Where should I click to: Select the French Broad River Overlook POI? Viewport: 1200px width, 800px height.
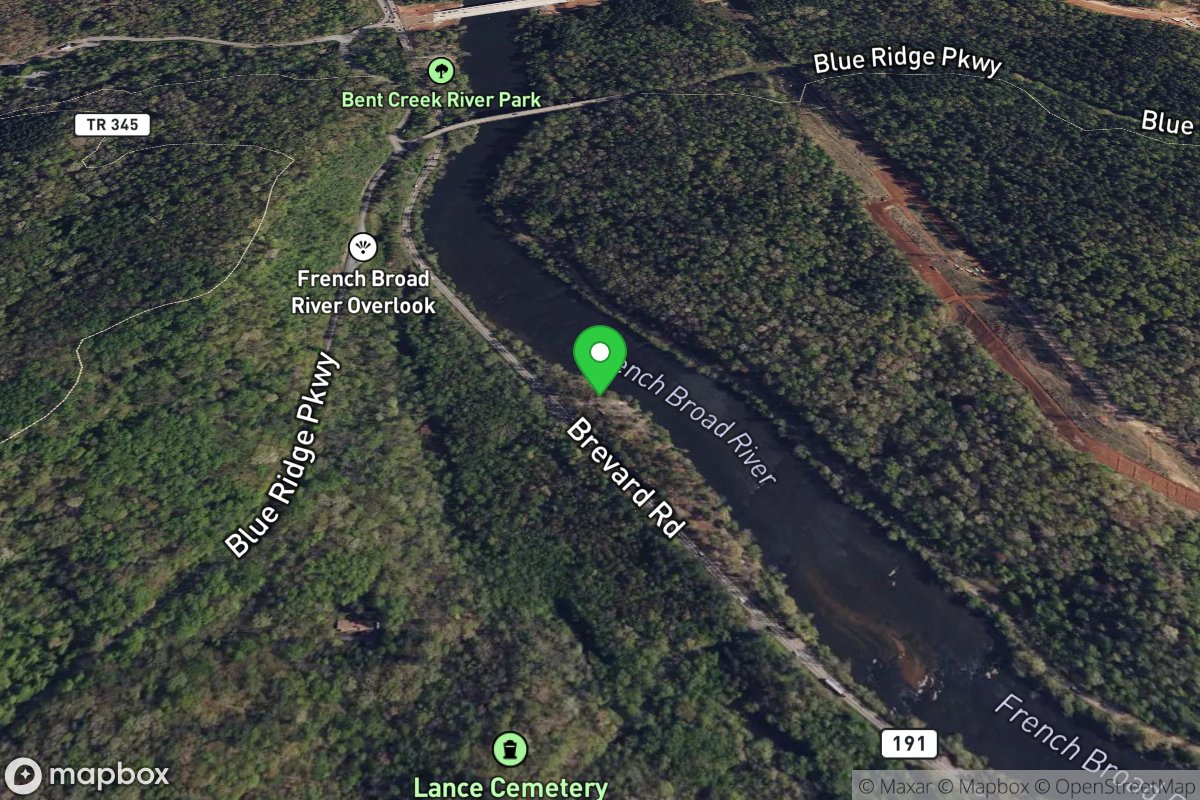click(363, 246)
